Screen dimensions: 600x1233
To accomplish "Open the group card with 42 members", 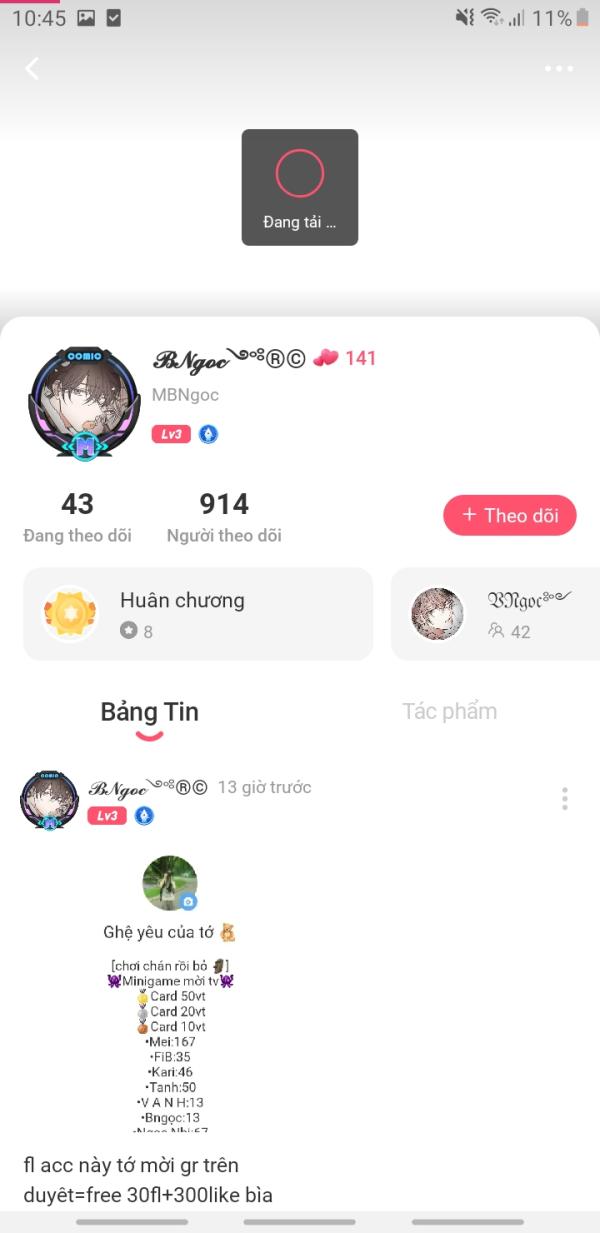I will (x=495, y=614).
